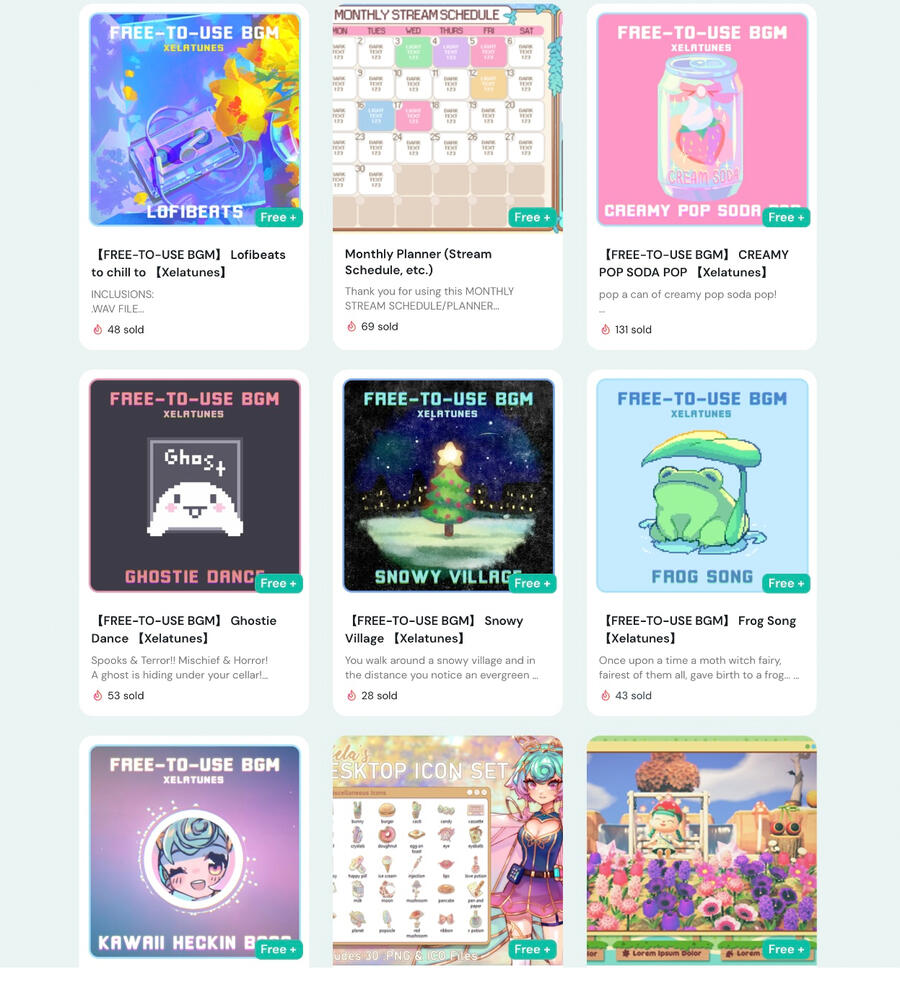This screenshot has height=990, width=900.
Task: Tap Free + badge on Ghostie Dance
Action: pos(278,583)
